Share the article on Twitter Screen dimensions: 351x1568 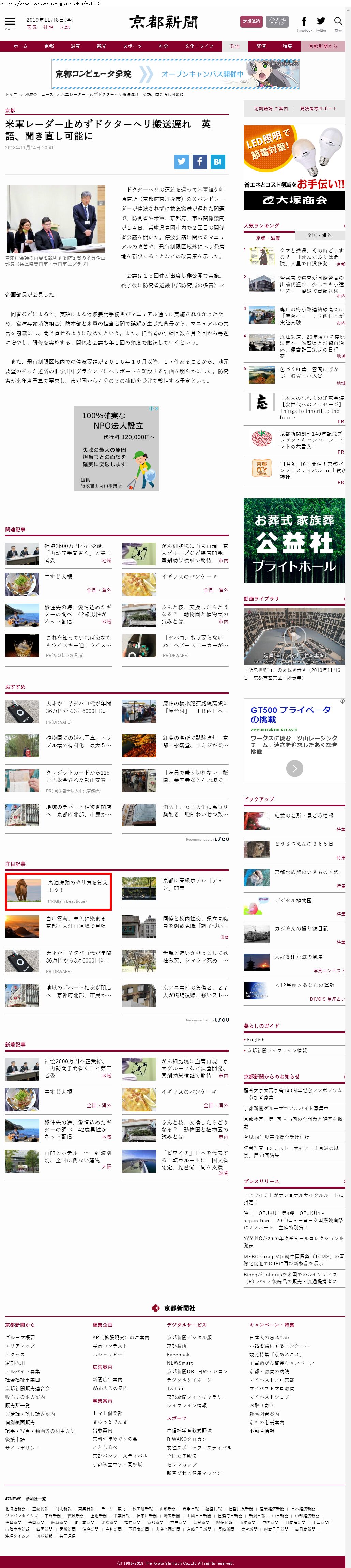point(182,161)
